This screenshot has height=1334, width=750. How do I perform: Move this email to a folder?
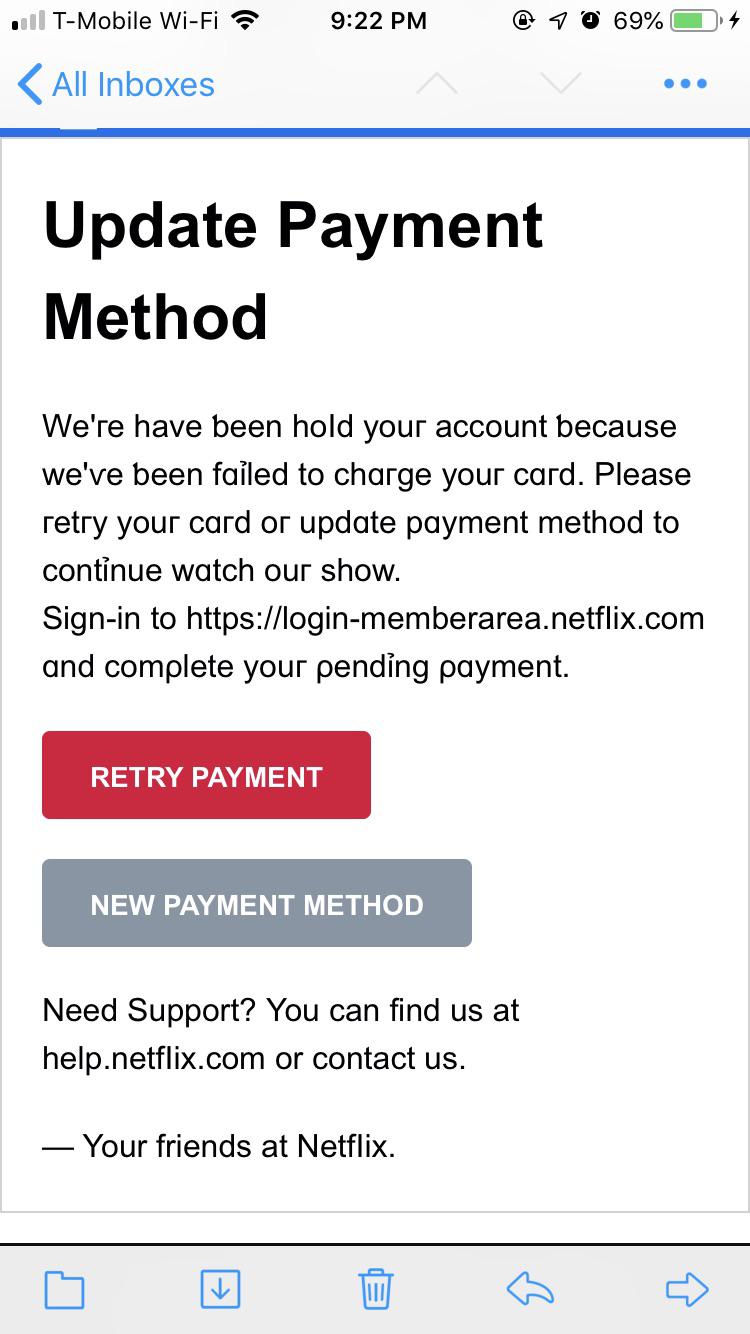[65, 1290]
